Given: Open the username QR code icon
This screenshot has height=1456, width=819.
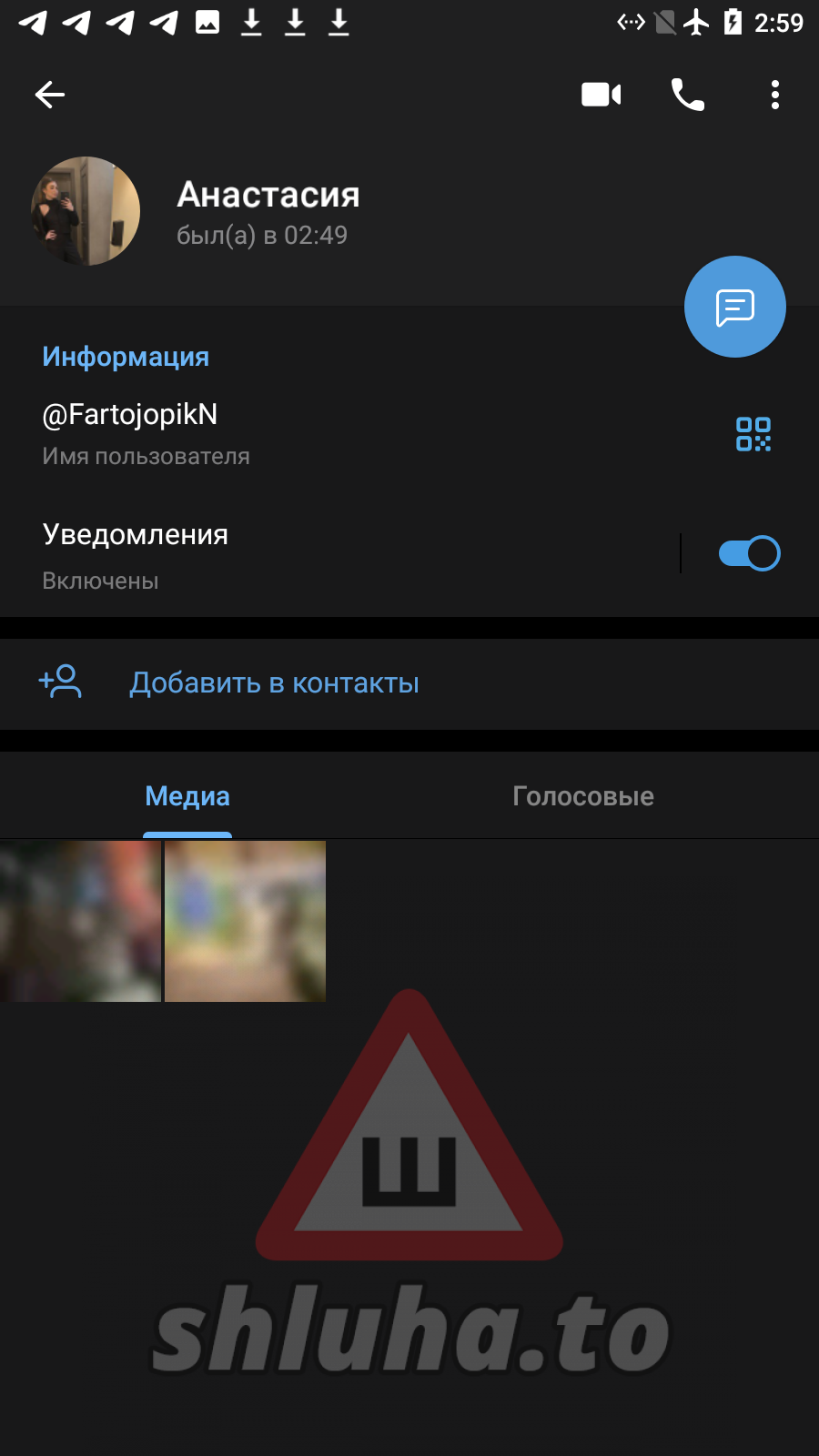Looking at the screenshot, I should pos(753,434).
